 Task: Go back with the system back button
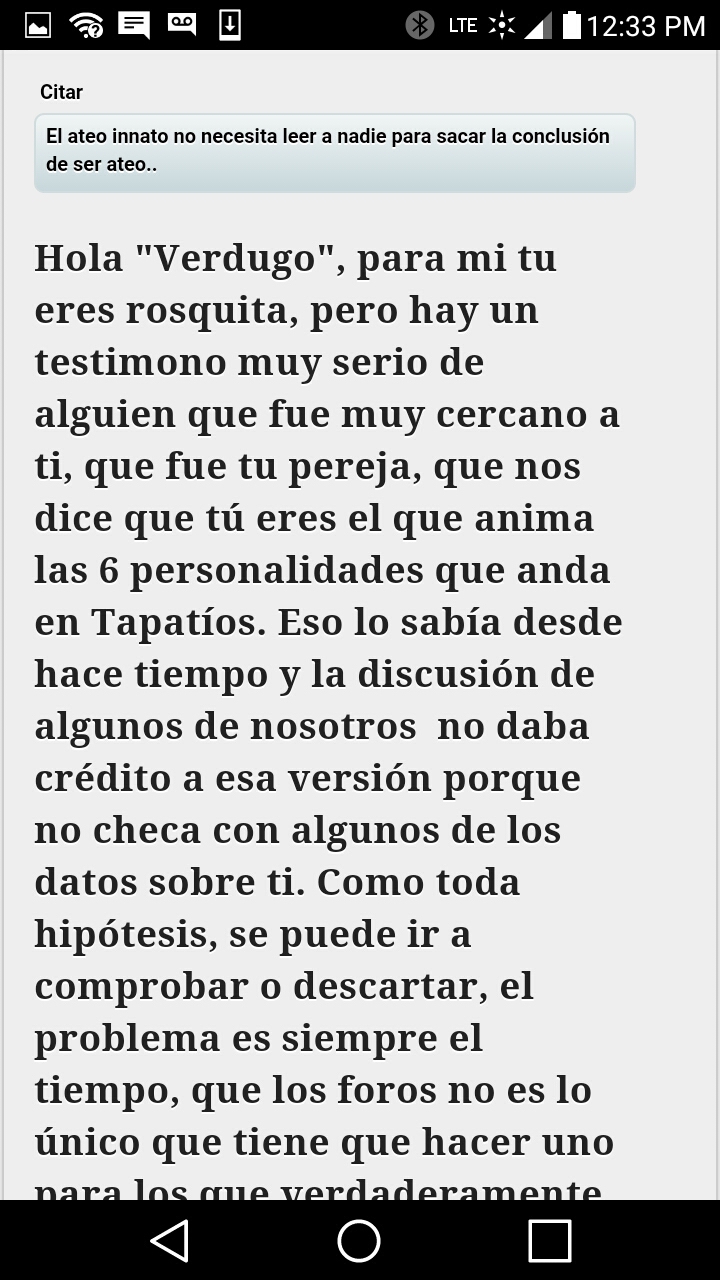pyautogui.click(x=170, y=1240)
